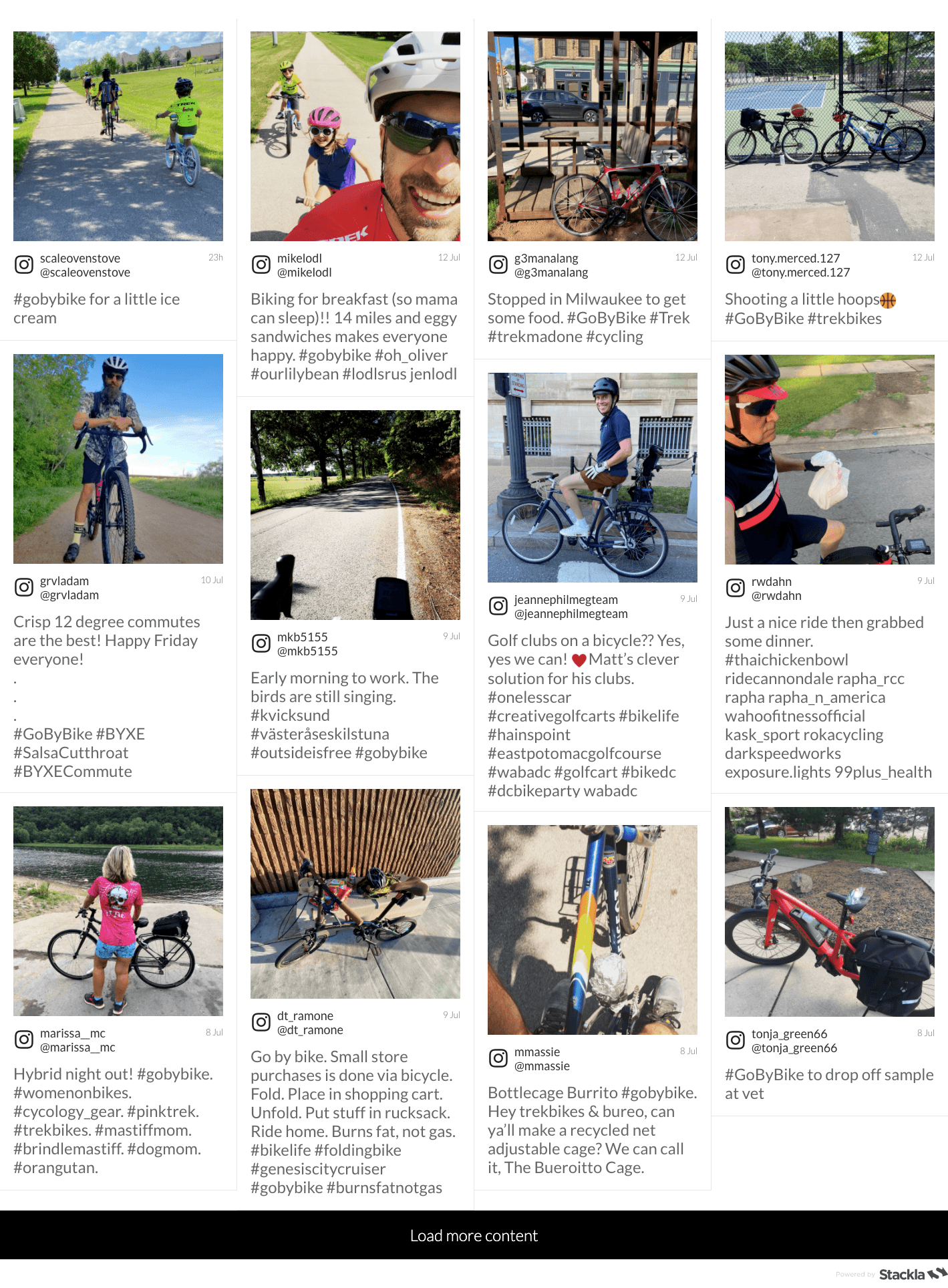Visit the mikelodl profile link
The width and height of the screenshot is (948, 1288).
299,259
